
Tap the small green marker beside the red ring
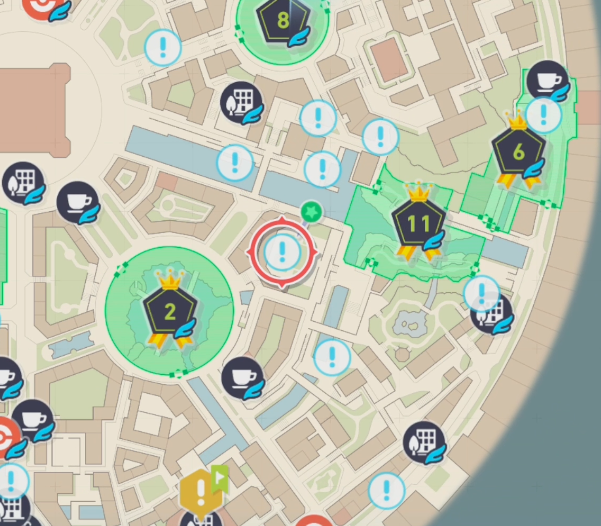click(310, 211)
